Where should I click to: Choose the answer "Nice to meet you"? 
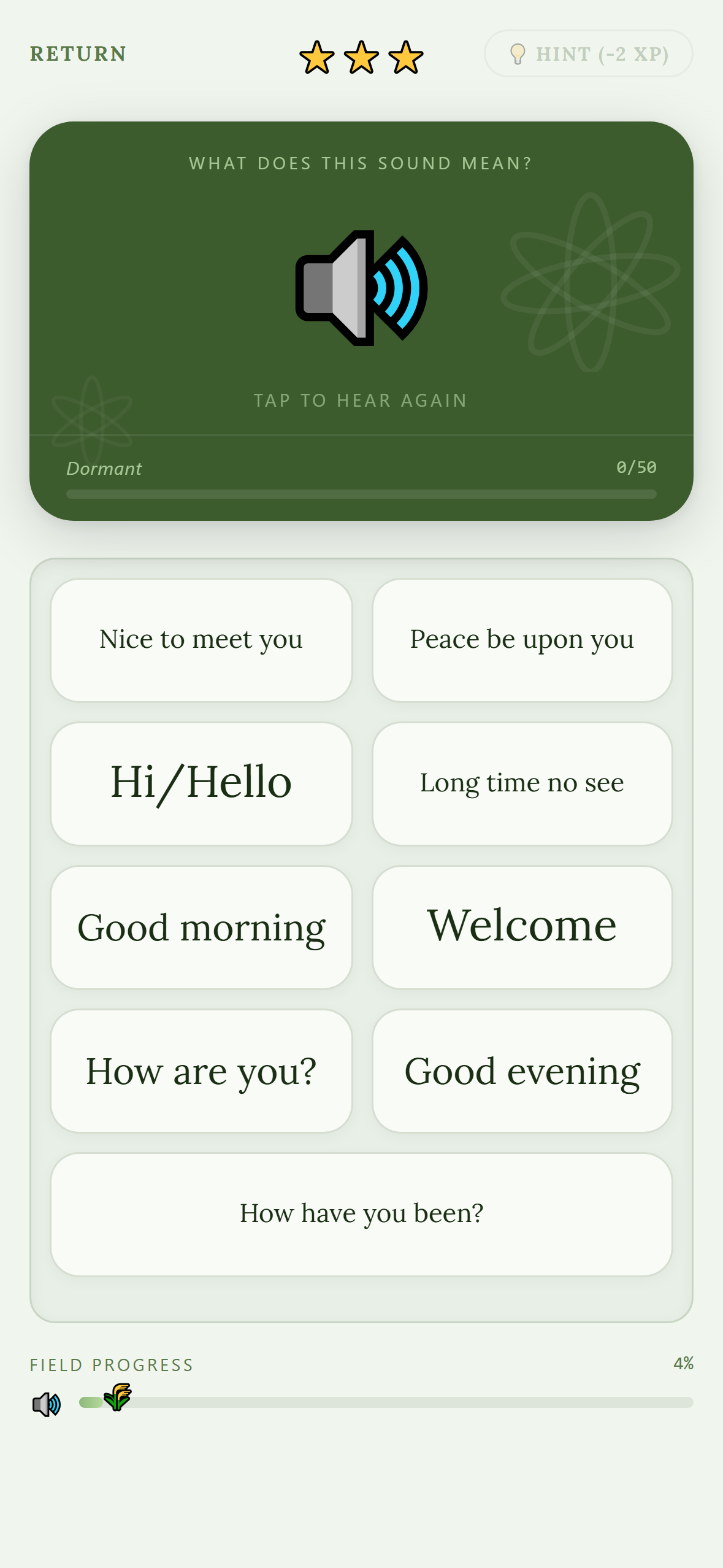tap(201, 640)
